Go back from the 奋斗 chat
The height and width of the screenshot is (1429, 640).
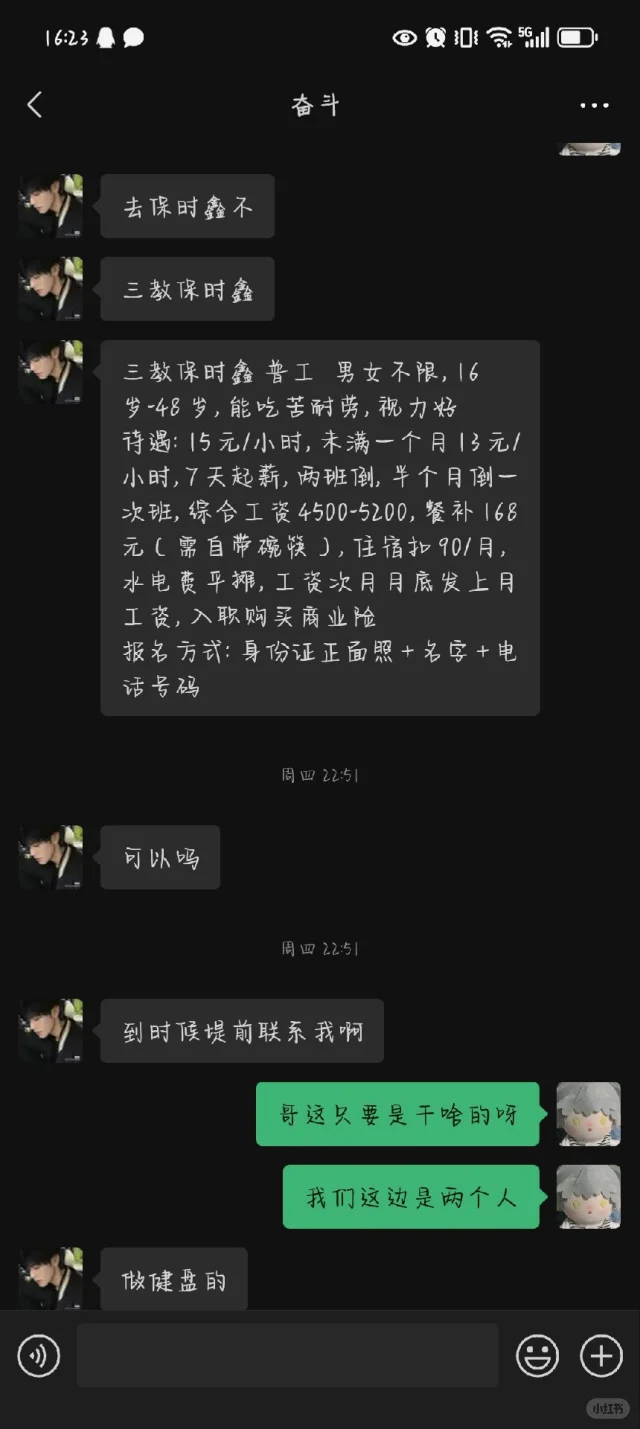pyautogui.click(x=35, y=104)
